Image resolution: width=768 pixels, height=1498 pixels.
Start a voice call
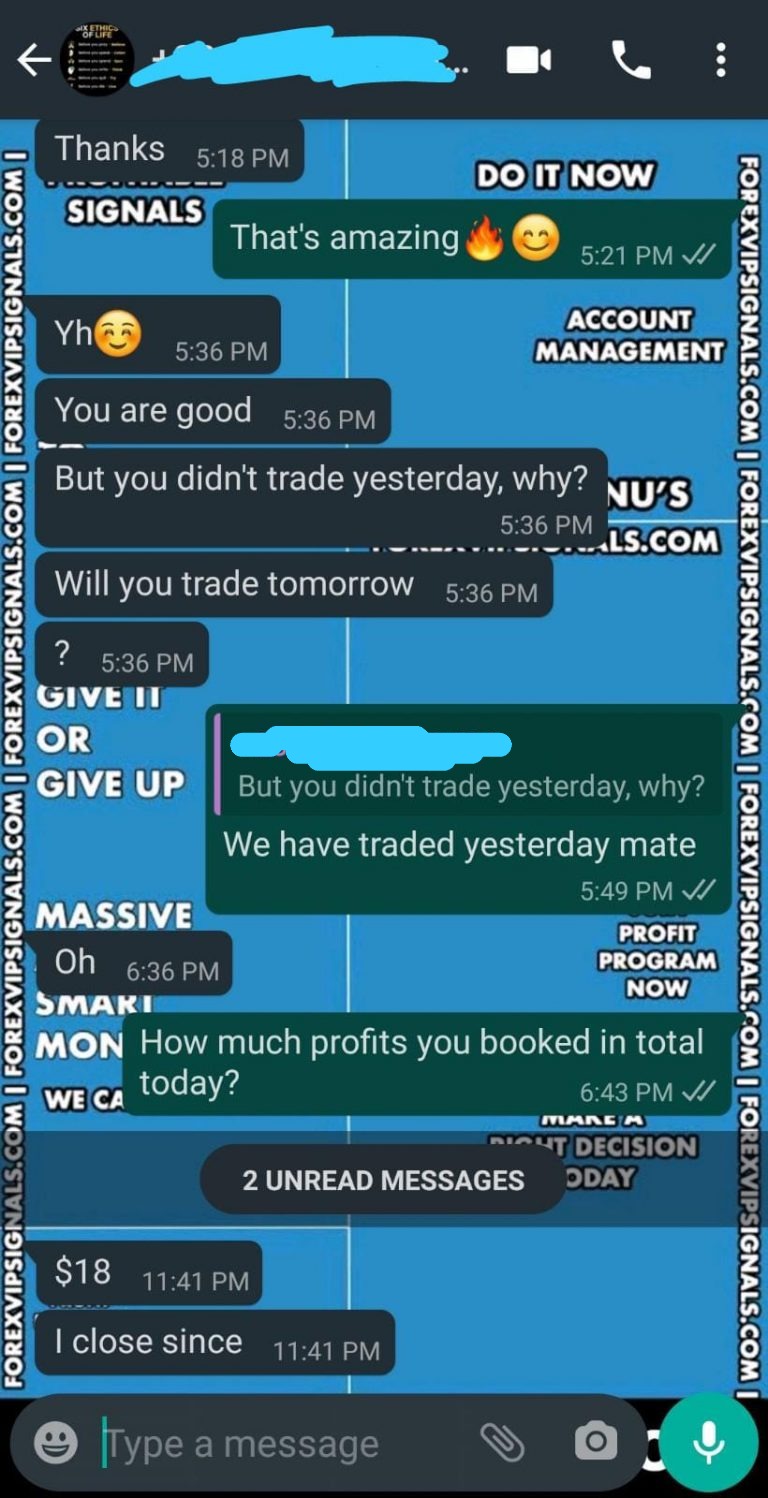pyautogui.click(x=631, y=61)
